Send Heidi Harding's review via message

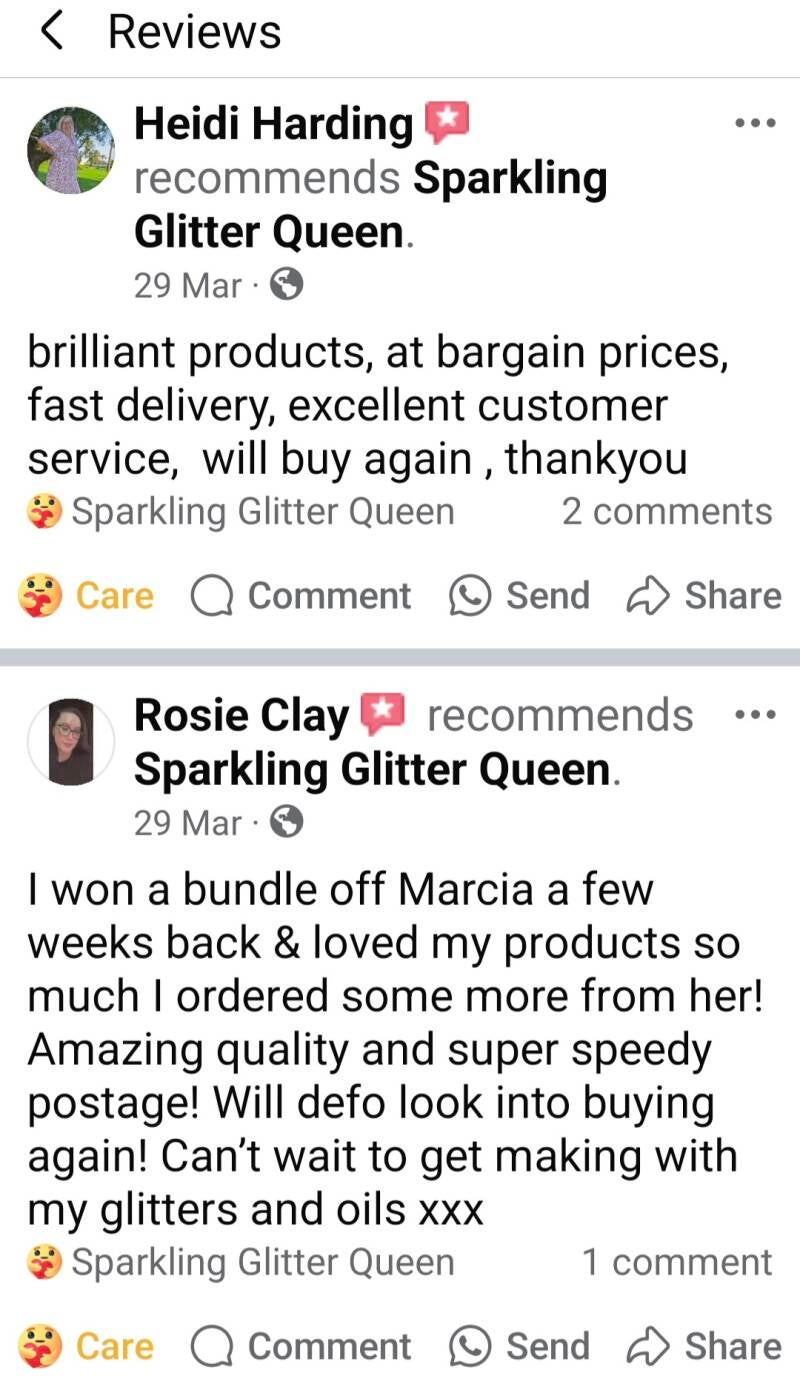click(520, 596)
